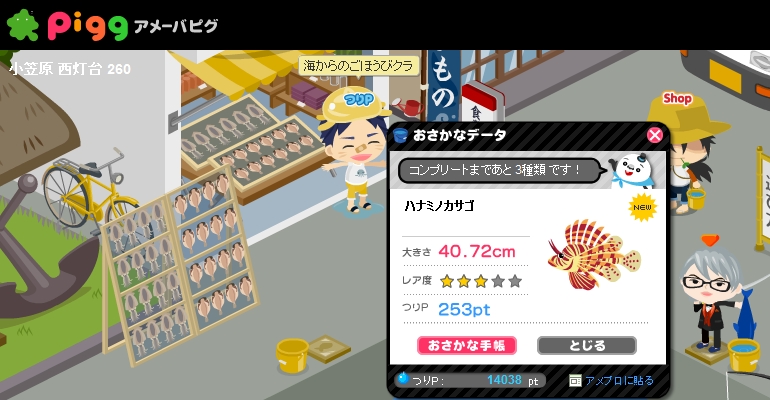The width and height of the screenshot is (770, 400).
Task: Tap the とじる button
Action: (586, 345)
